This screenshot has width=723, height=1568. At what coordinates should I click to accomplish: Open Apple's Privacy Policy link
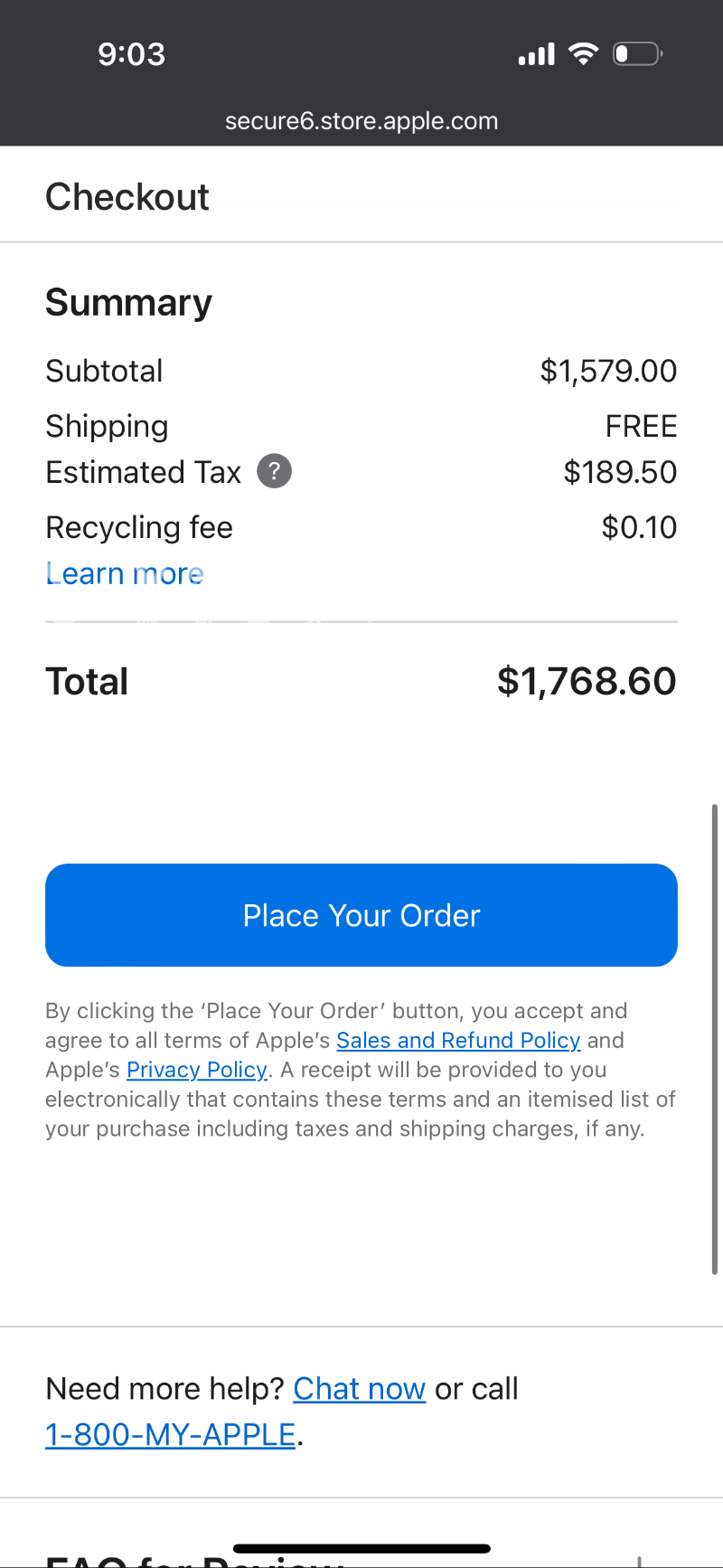coord(197,1070)
